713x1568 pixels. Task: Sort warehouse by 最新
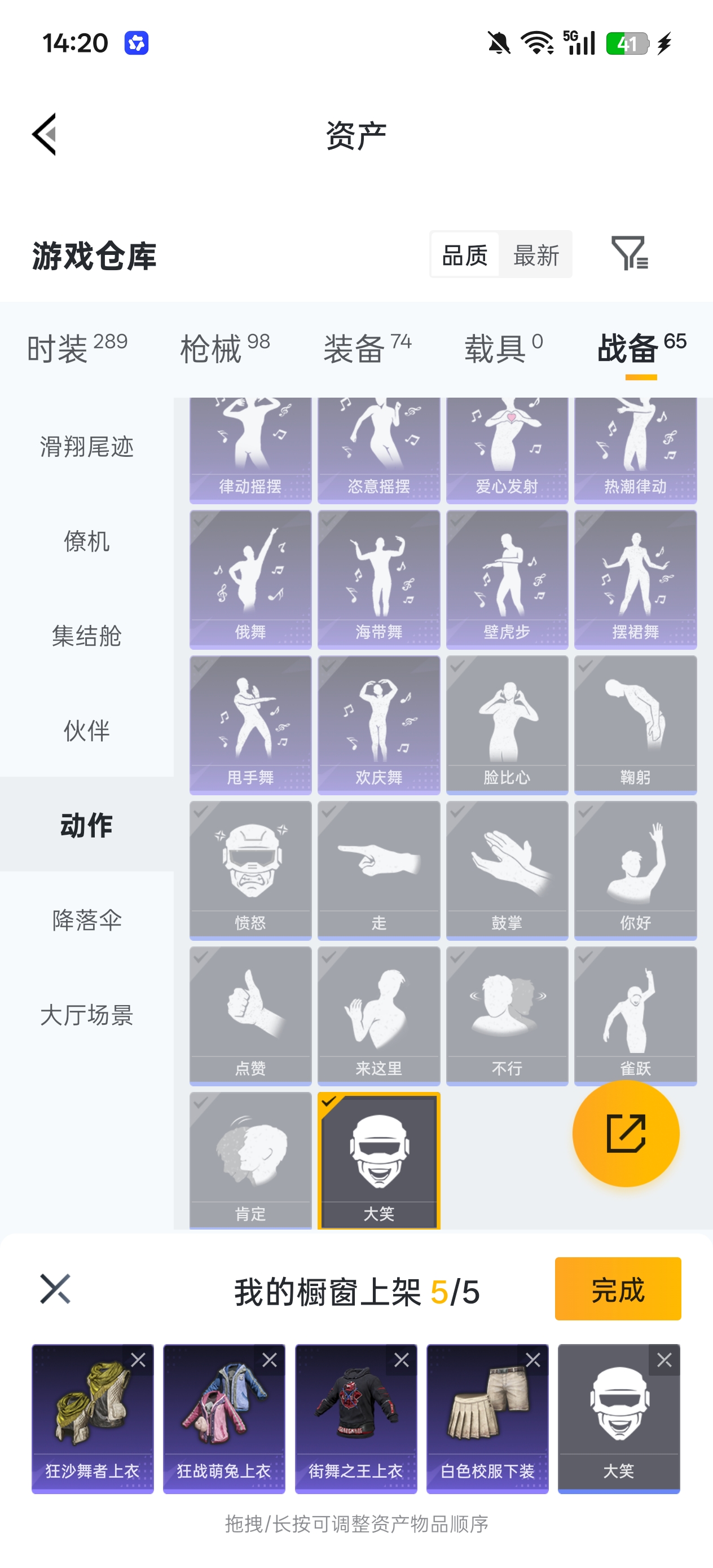536,255
